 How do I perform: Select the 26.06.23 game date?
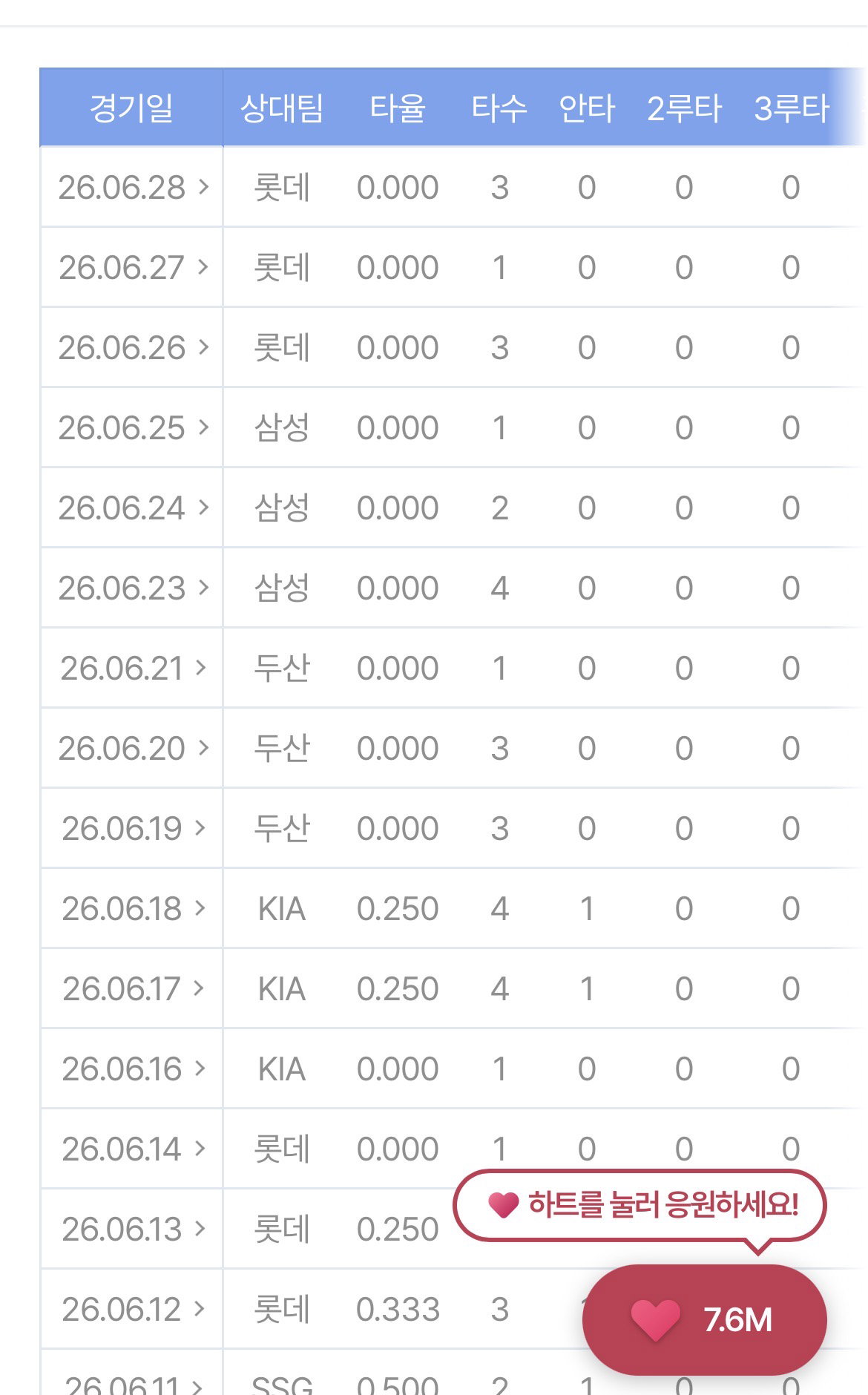(x=133, y=588)
